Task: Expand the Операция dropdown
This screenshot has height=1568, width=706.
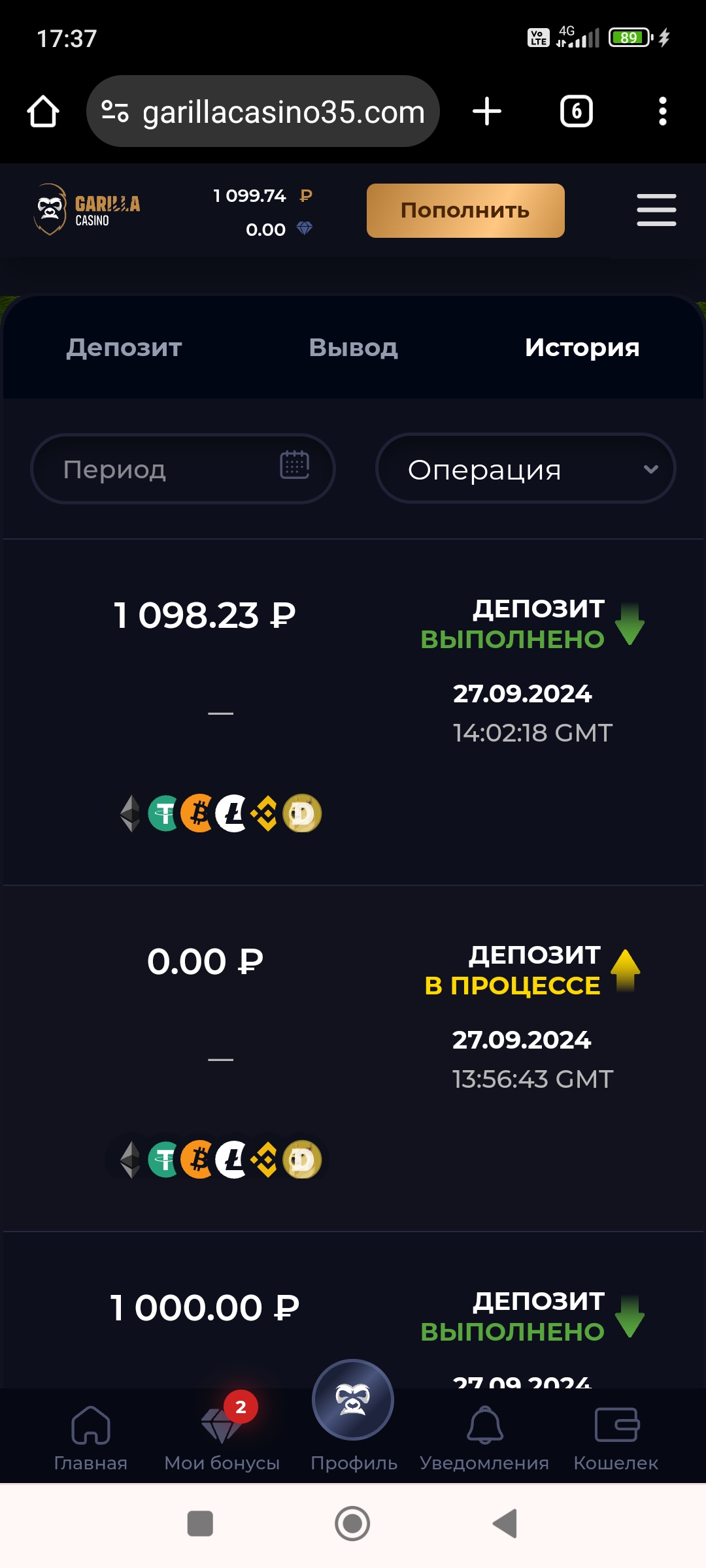Action: click(526, 468)
